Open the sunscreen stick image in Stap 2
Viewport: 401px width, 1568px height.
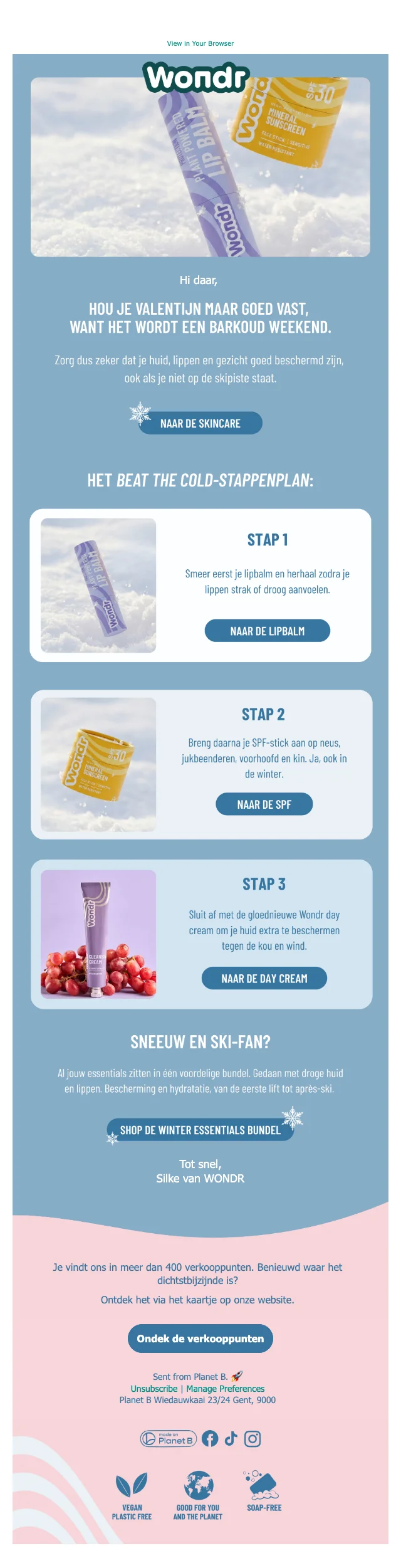pos(98,765)
